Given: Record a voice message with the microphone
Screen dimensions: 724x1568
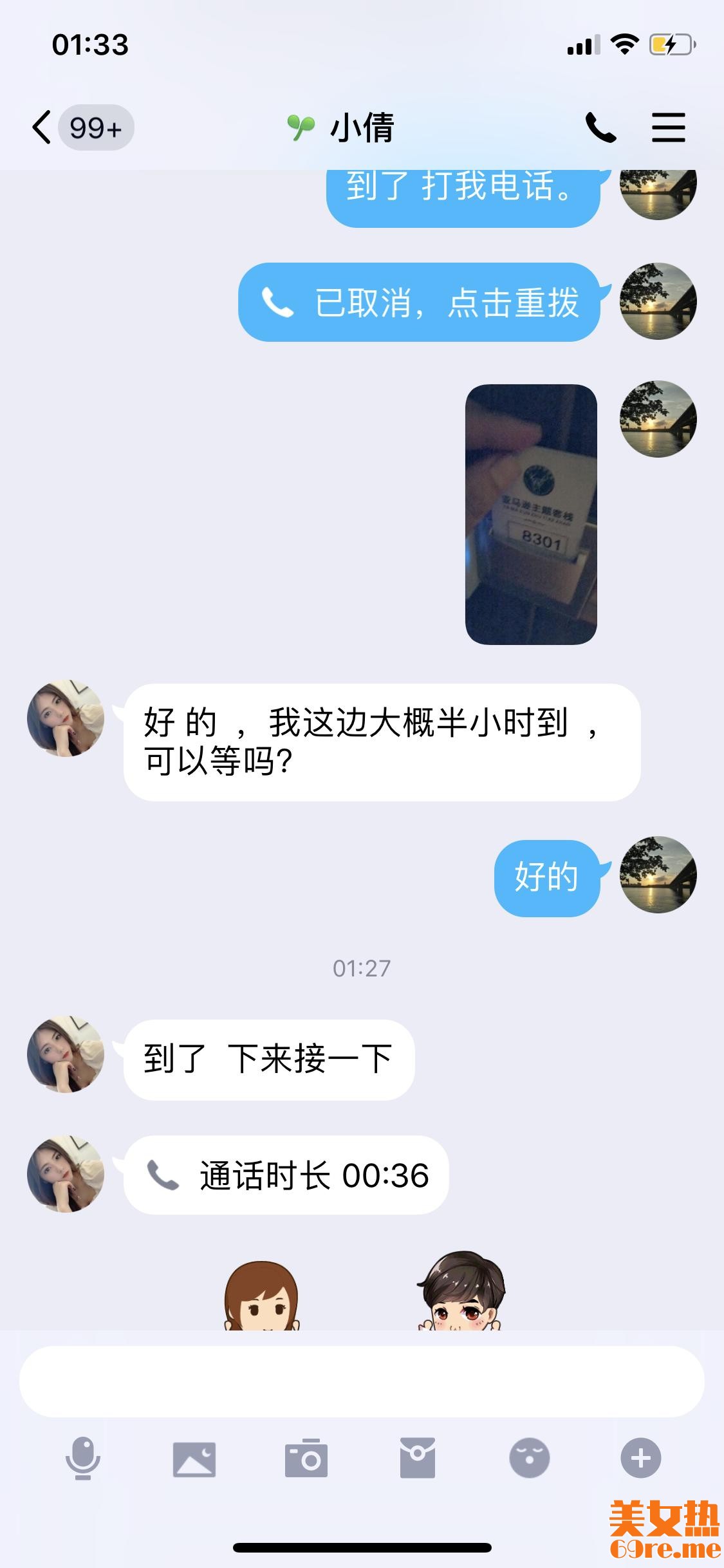Looking at the screenshot, I should coord(83,1459).
